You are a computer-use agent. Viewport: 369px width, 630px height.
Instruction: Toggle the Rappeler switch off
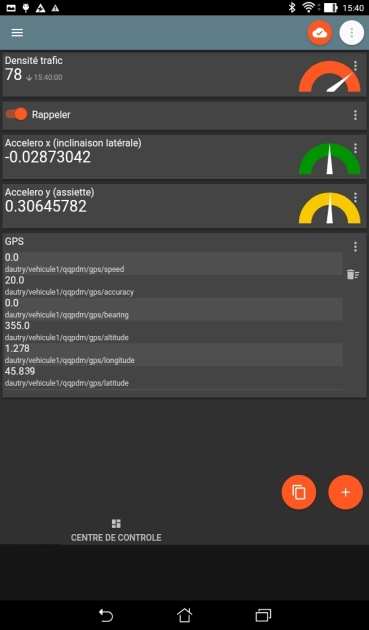(x=16, y=114)
